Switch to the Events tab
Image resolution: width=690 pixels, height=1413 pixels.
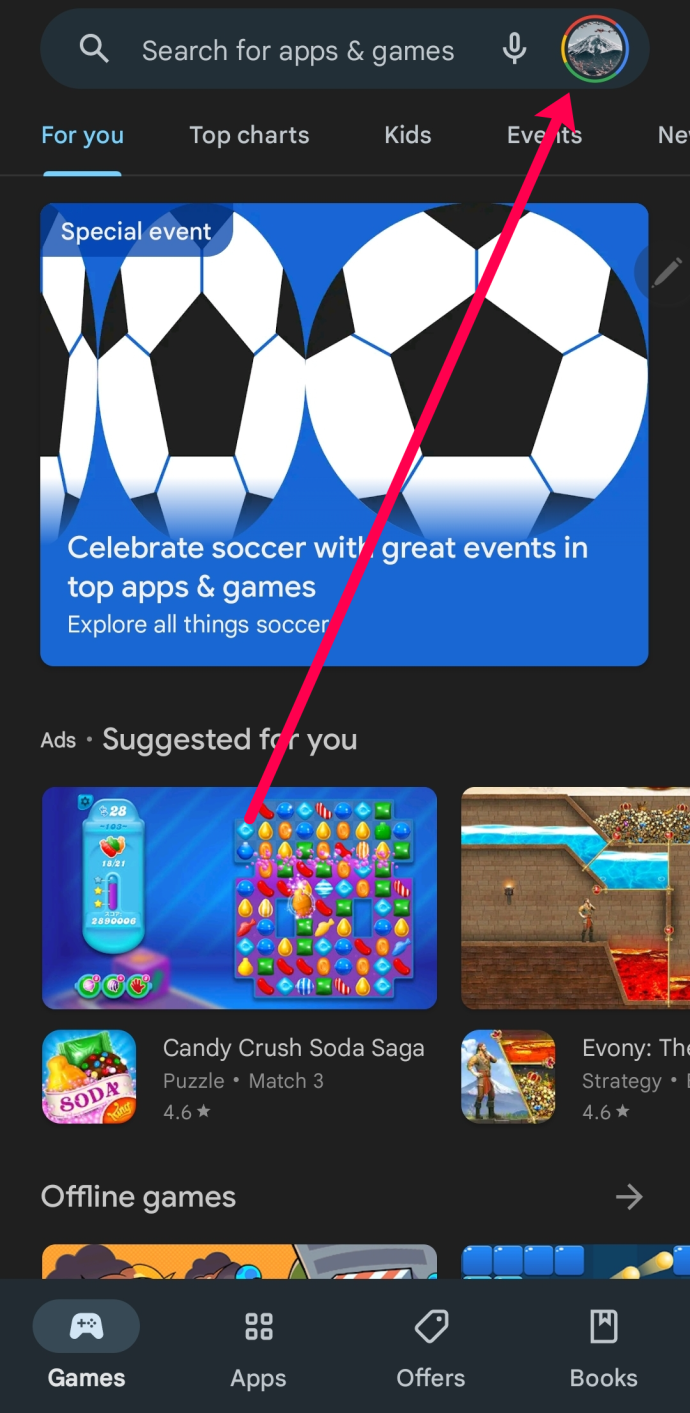pyautogui.click(x=544, y=136)
